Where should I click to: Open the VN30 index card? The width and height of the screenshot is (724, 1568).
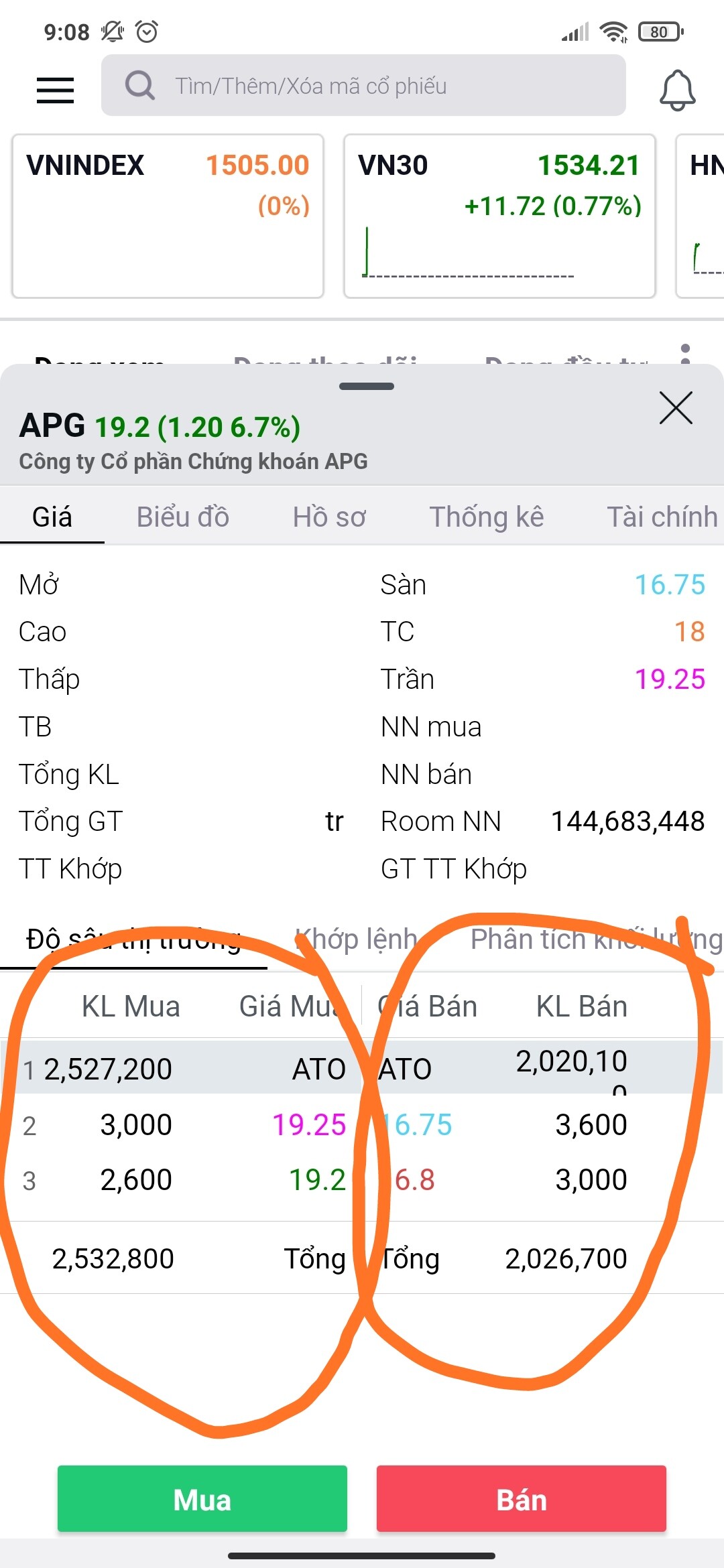coord(499,216)
